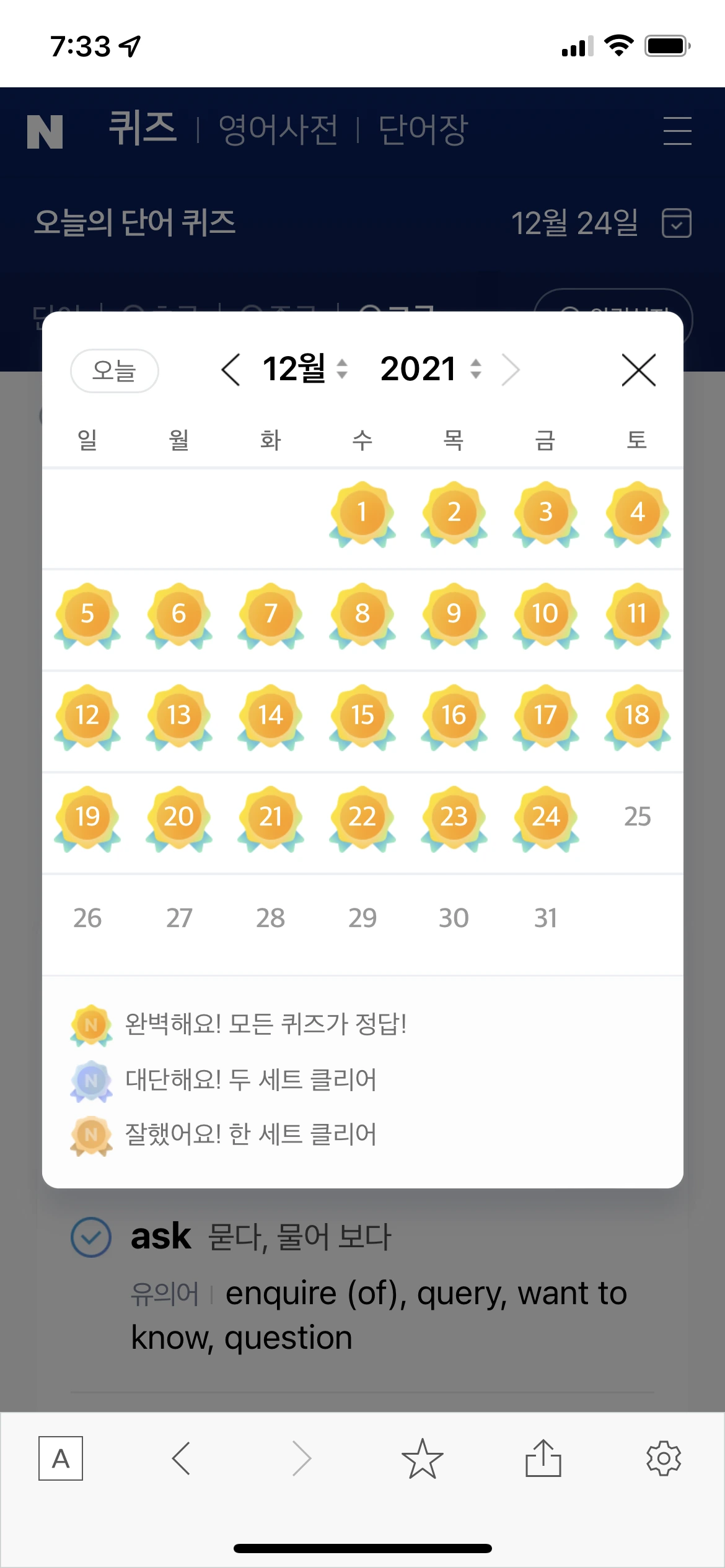The image size is (725, 1568).
Task: Tap the 오늘 (today) button
Action: point(115,371)
